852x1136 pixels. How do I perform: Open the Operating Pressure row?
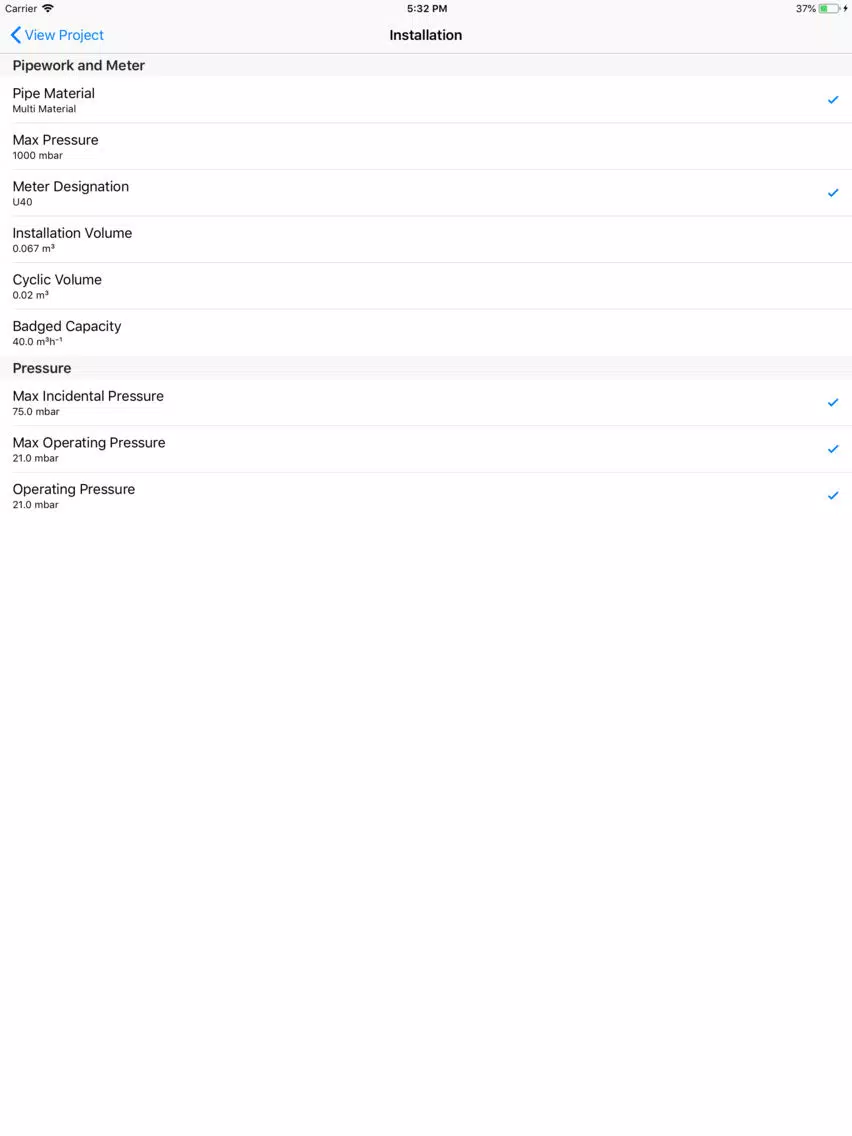point(426,496)
